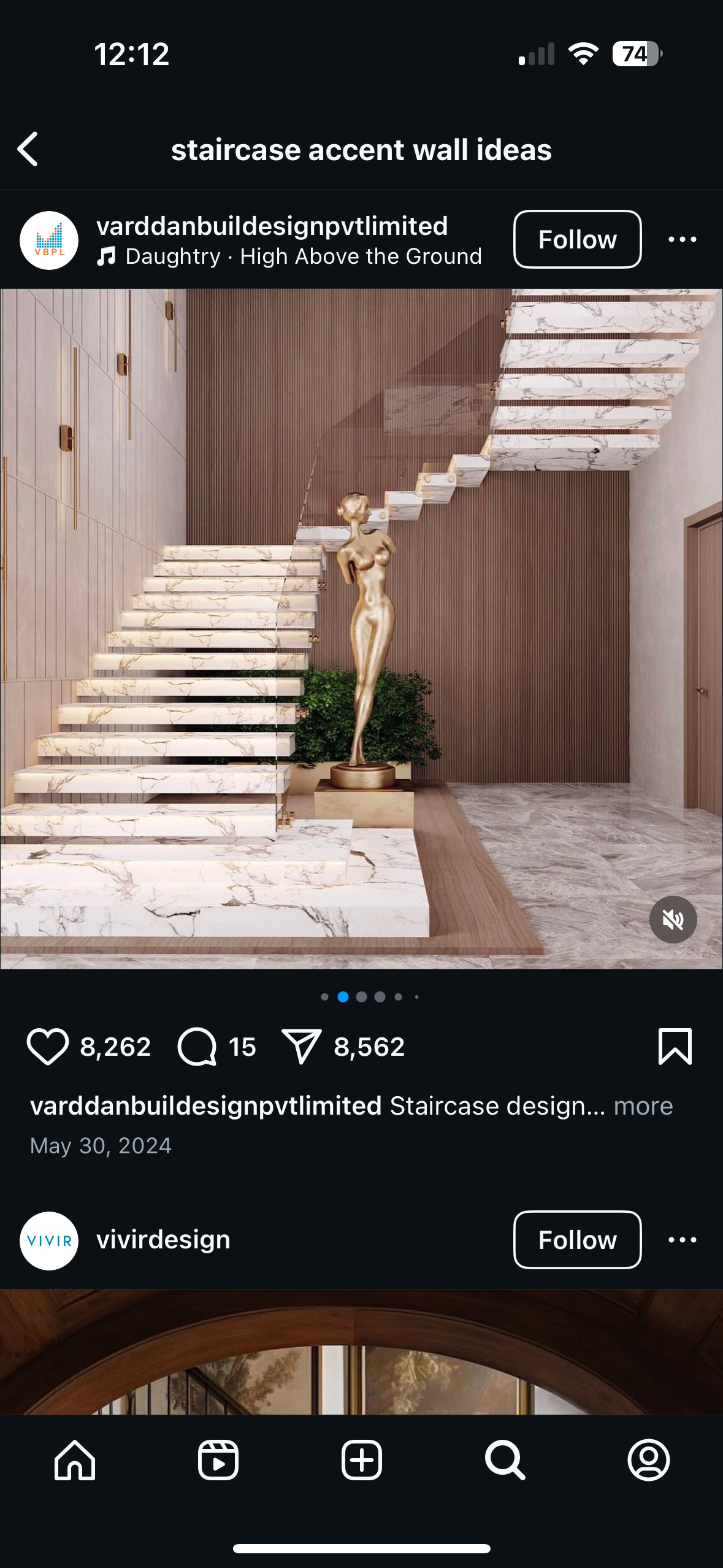Create a new post

pyautogui.click(x=362, y=1461)
